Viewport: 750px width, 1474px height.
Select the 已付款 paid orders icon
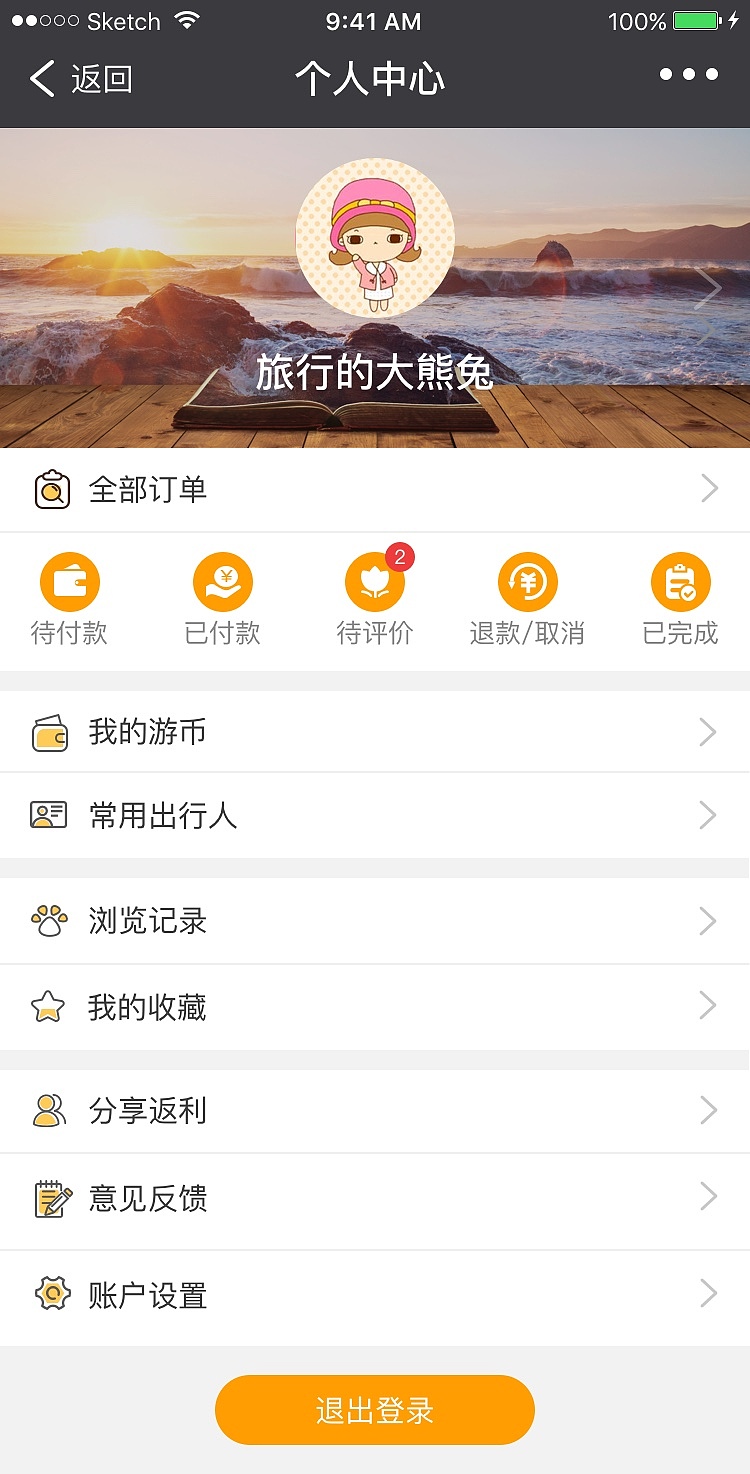coord(222,580)
